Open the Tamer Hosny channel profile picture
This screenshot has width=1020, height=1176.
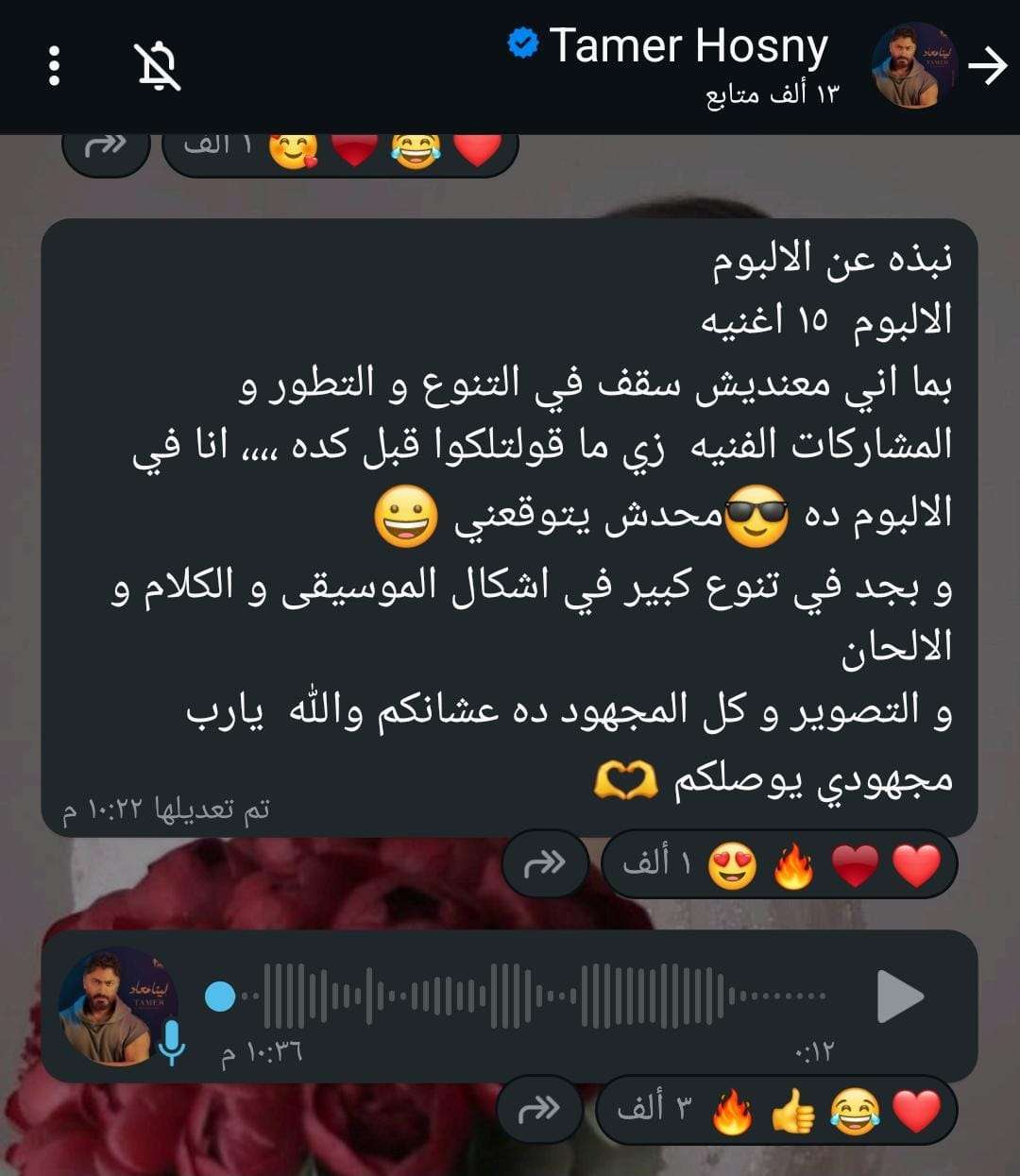[912, 66]
